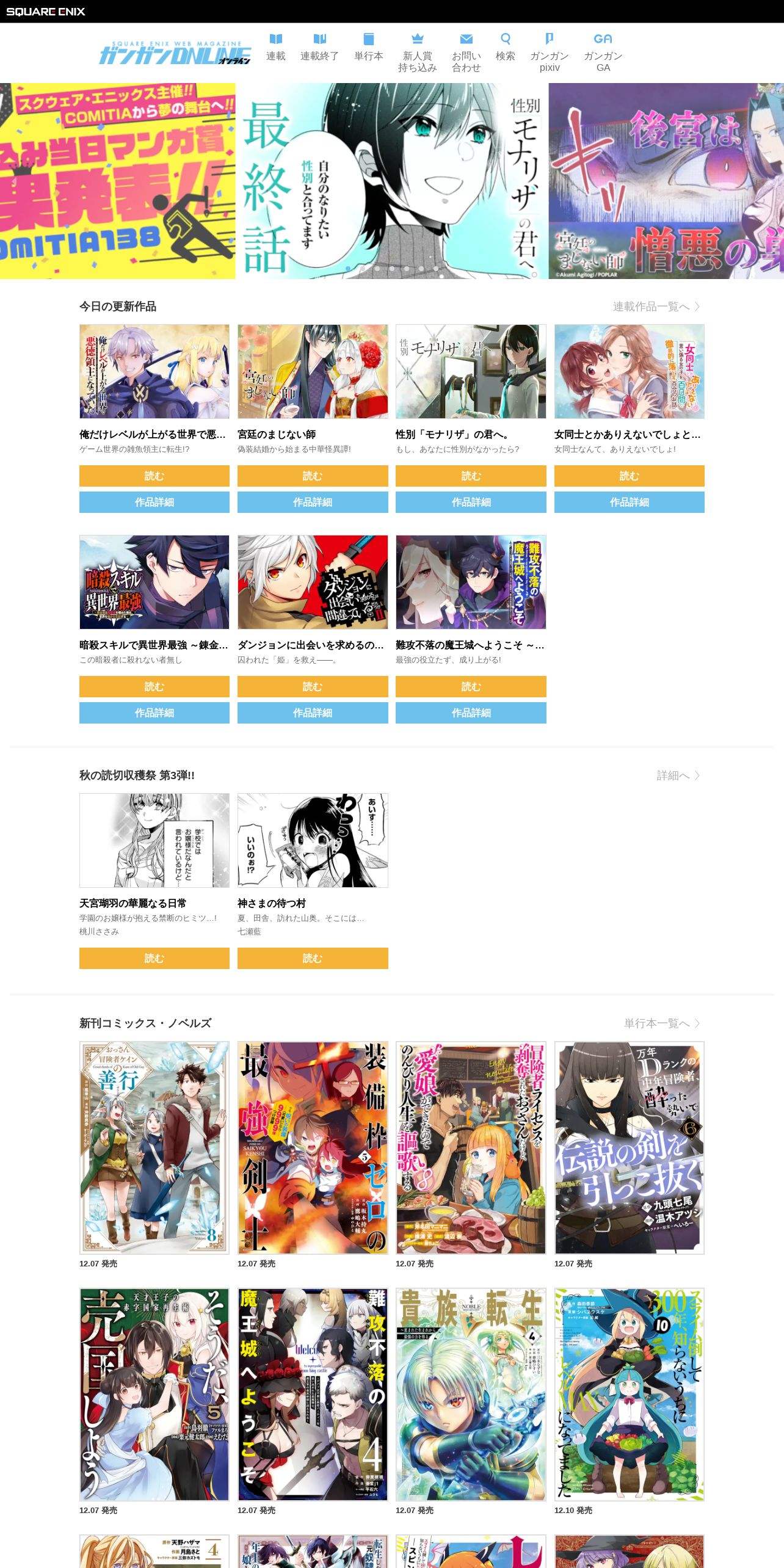Open the 連載 nav item
The image size is (784, 1568).
coord(275,48)
